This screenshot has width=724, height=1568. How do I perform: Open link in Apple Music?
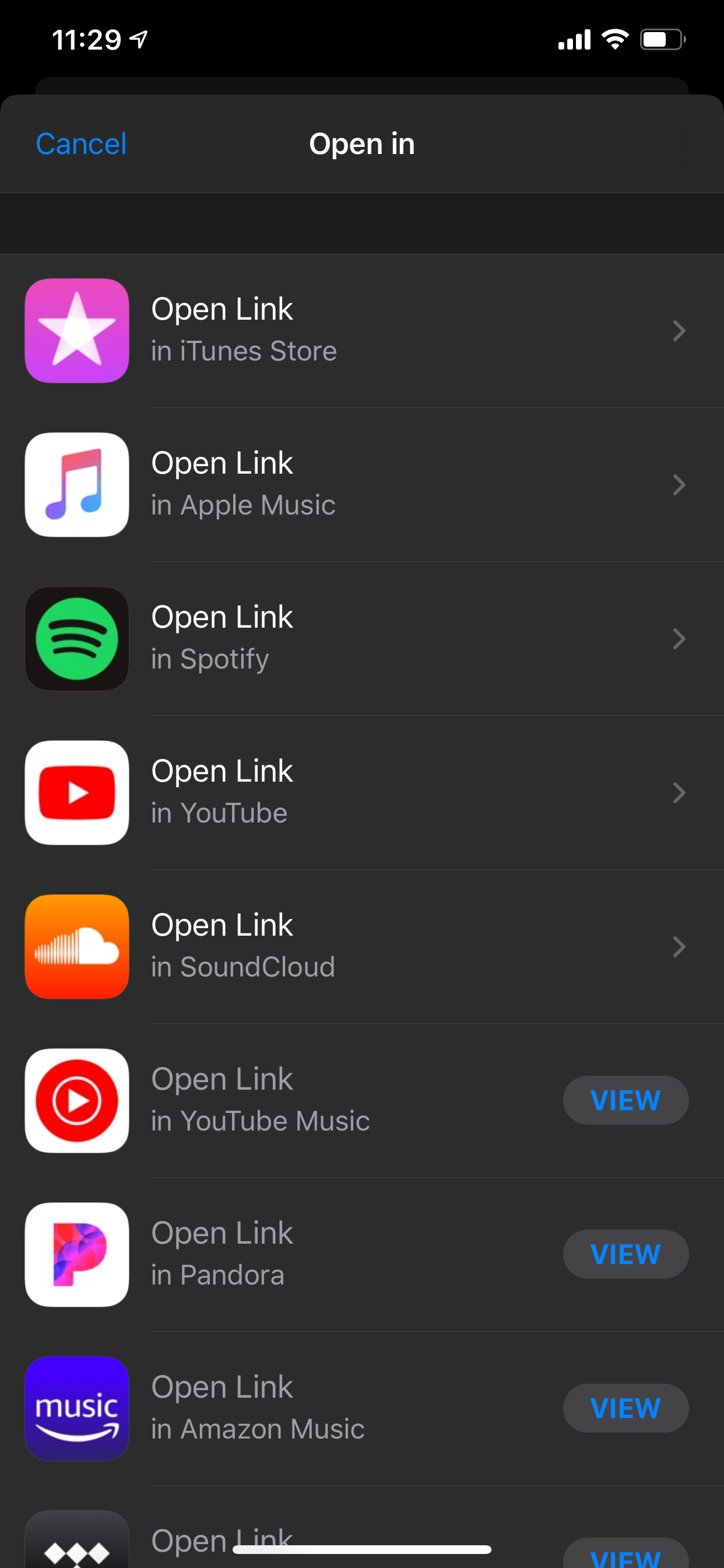click(361, 485)
